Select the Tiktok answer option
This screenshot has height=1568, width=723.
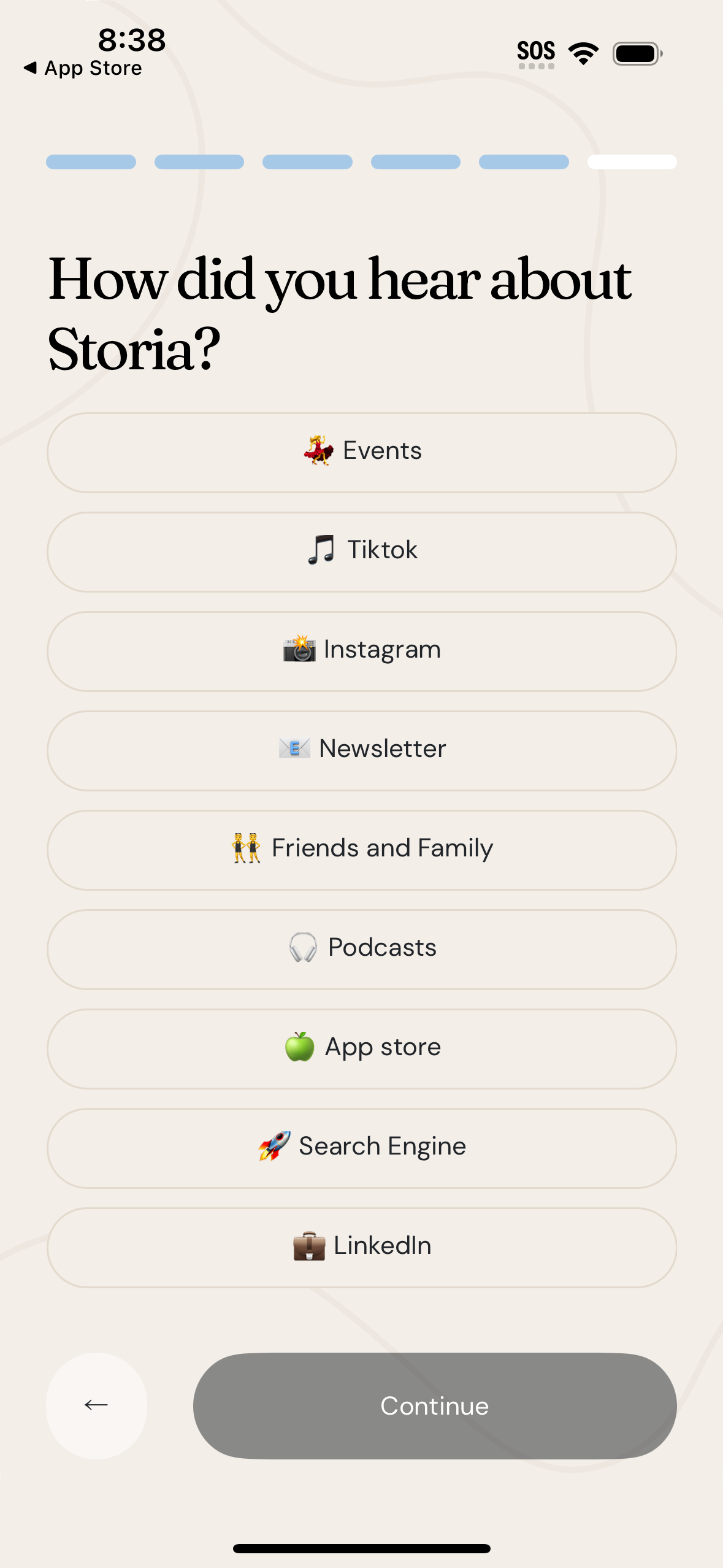[361, 552]
